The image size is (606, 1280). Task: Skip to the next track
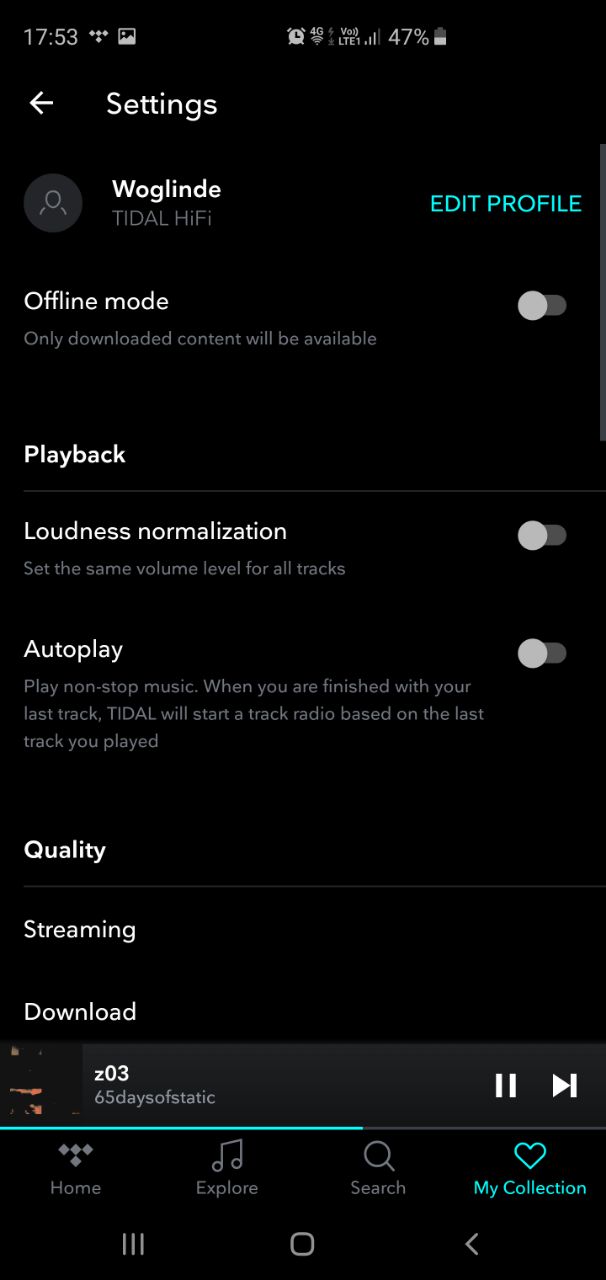tap(565, 1085)
